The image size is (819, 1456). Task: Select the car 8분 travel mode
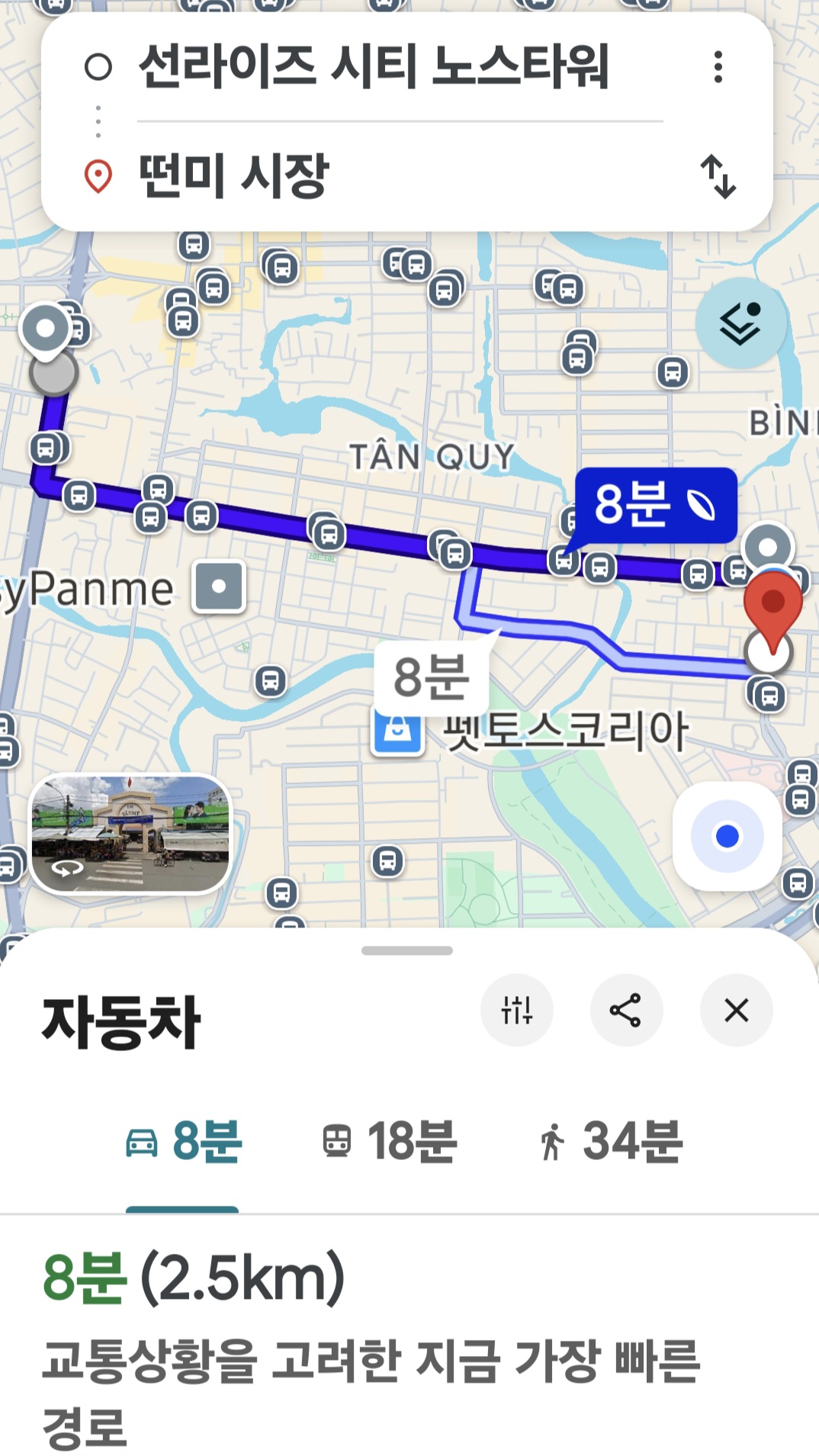(183, 1142)
